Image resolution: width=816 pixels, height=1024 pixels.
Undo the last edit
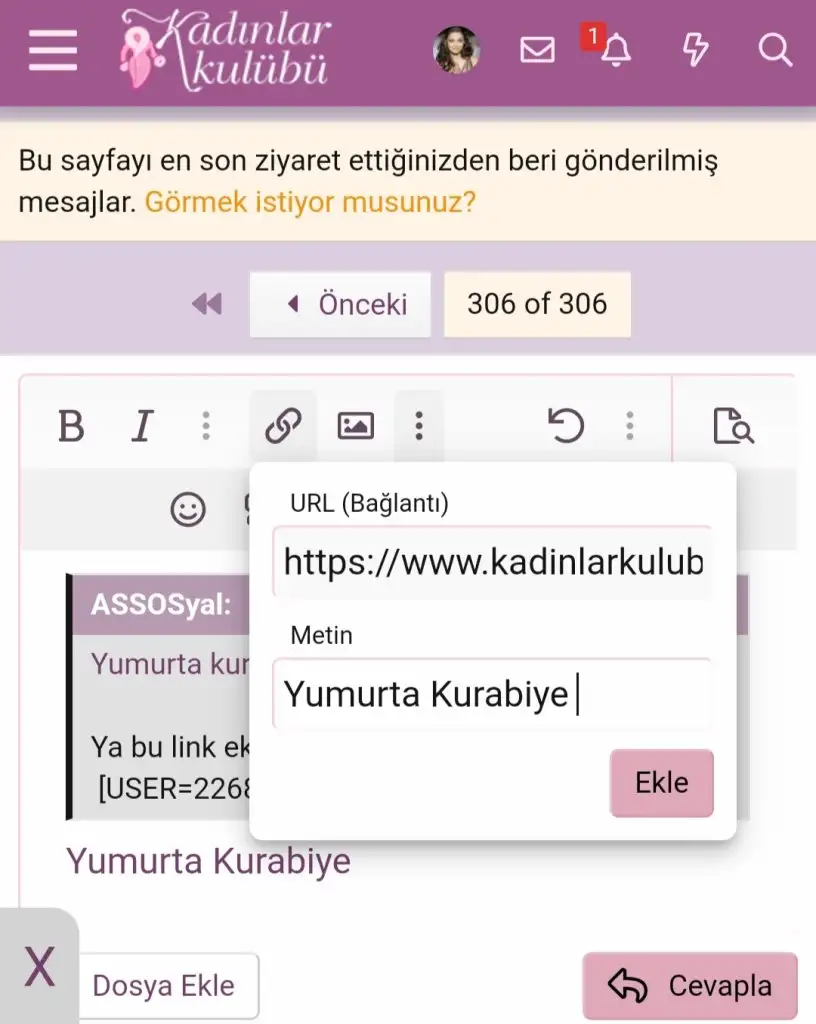pyautogui.click(x=566, y=427)
